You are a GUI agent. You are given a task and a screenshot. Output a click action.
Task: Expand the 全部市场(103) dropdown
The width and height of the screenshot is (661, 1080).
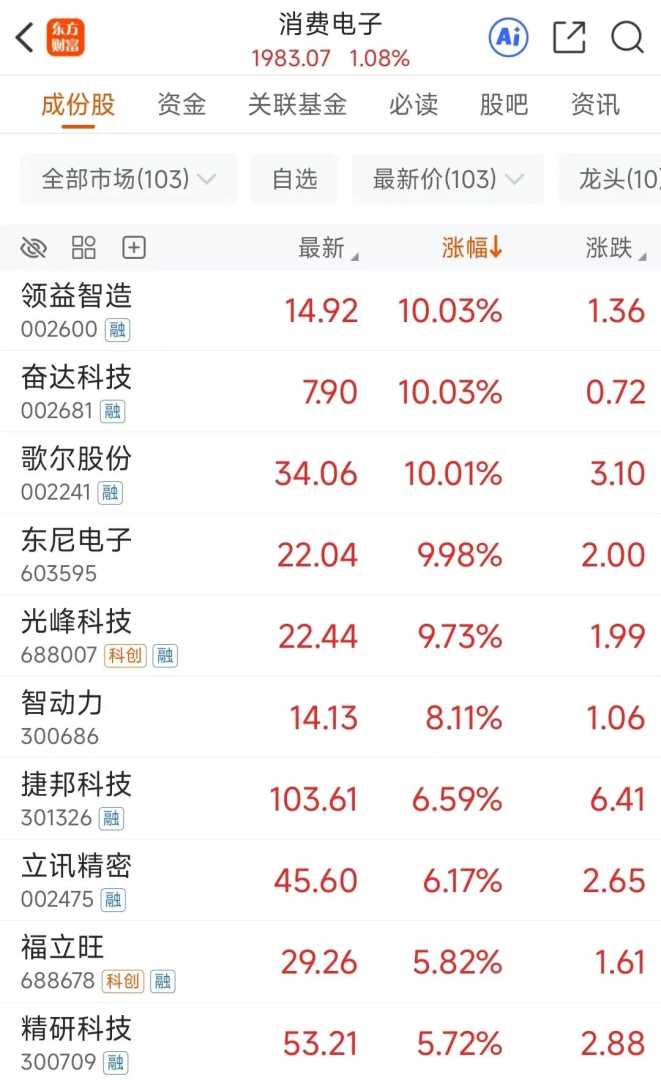pyautogui.click(x=128, y=179)
